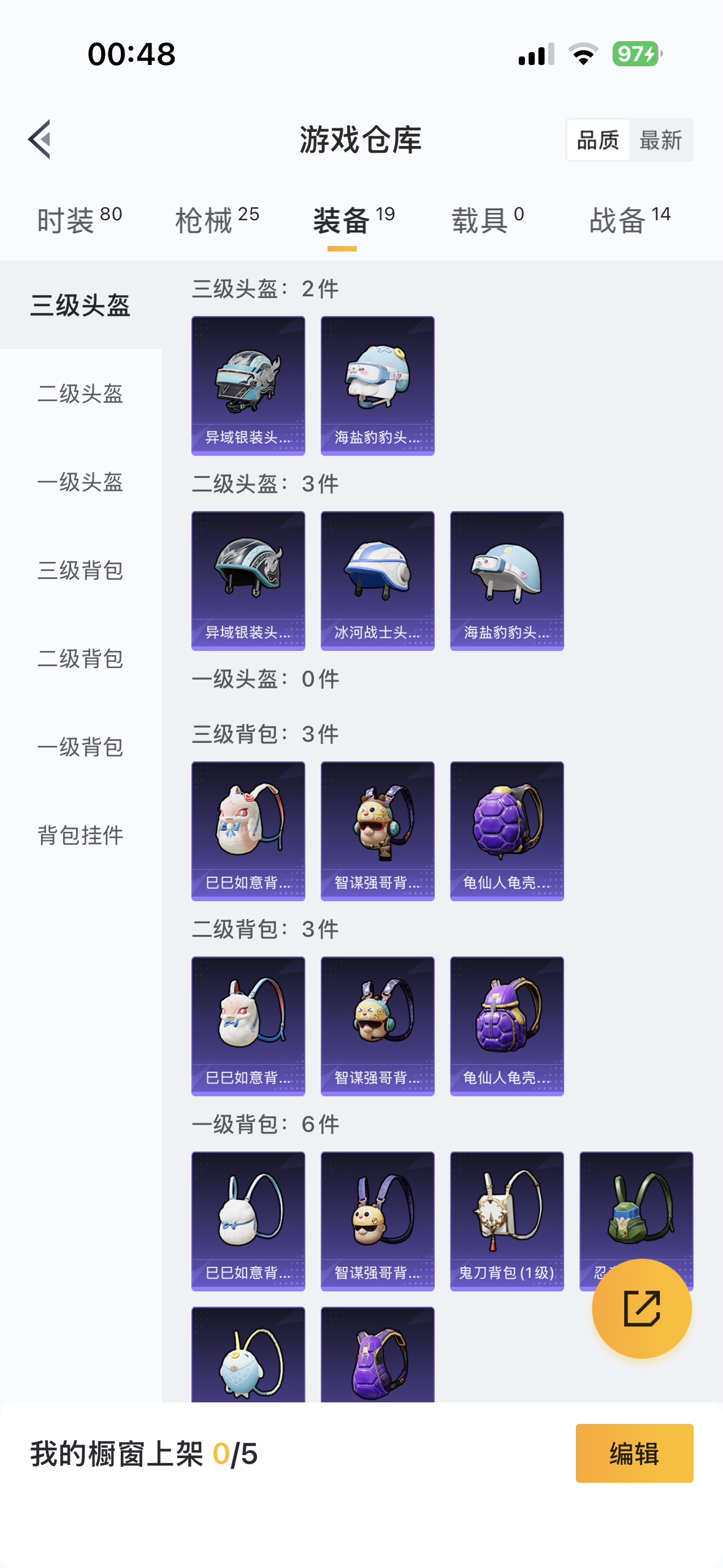The height and width of the screenshot is (1568, 723).
Task: Tap the orange share floating button
Action: [x=642, y=1309]
